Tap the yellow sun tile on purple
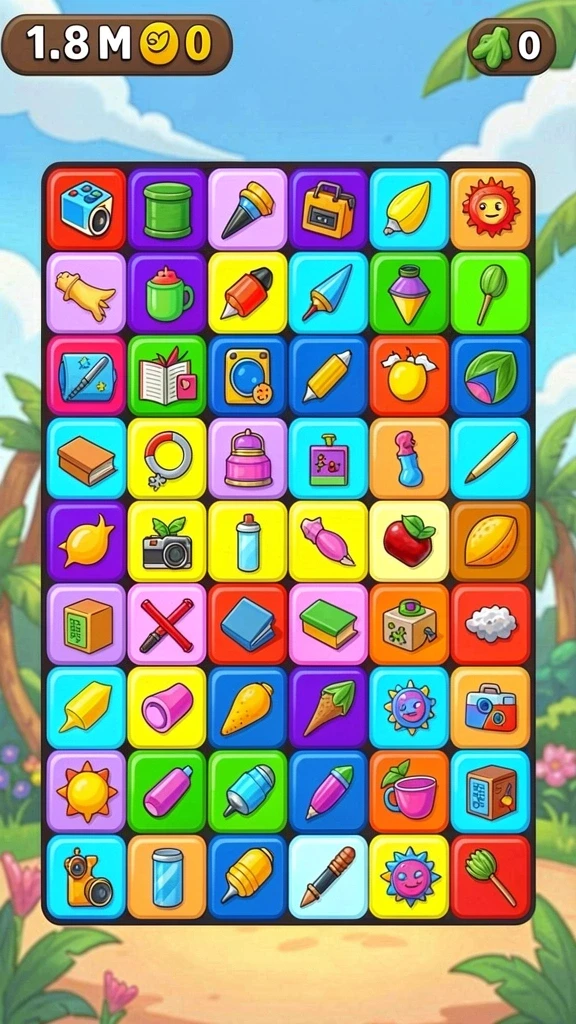 [86, 792]
